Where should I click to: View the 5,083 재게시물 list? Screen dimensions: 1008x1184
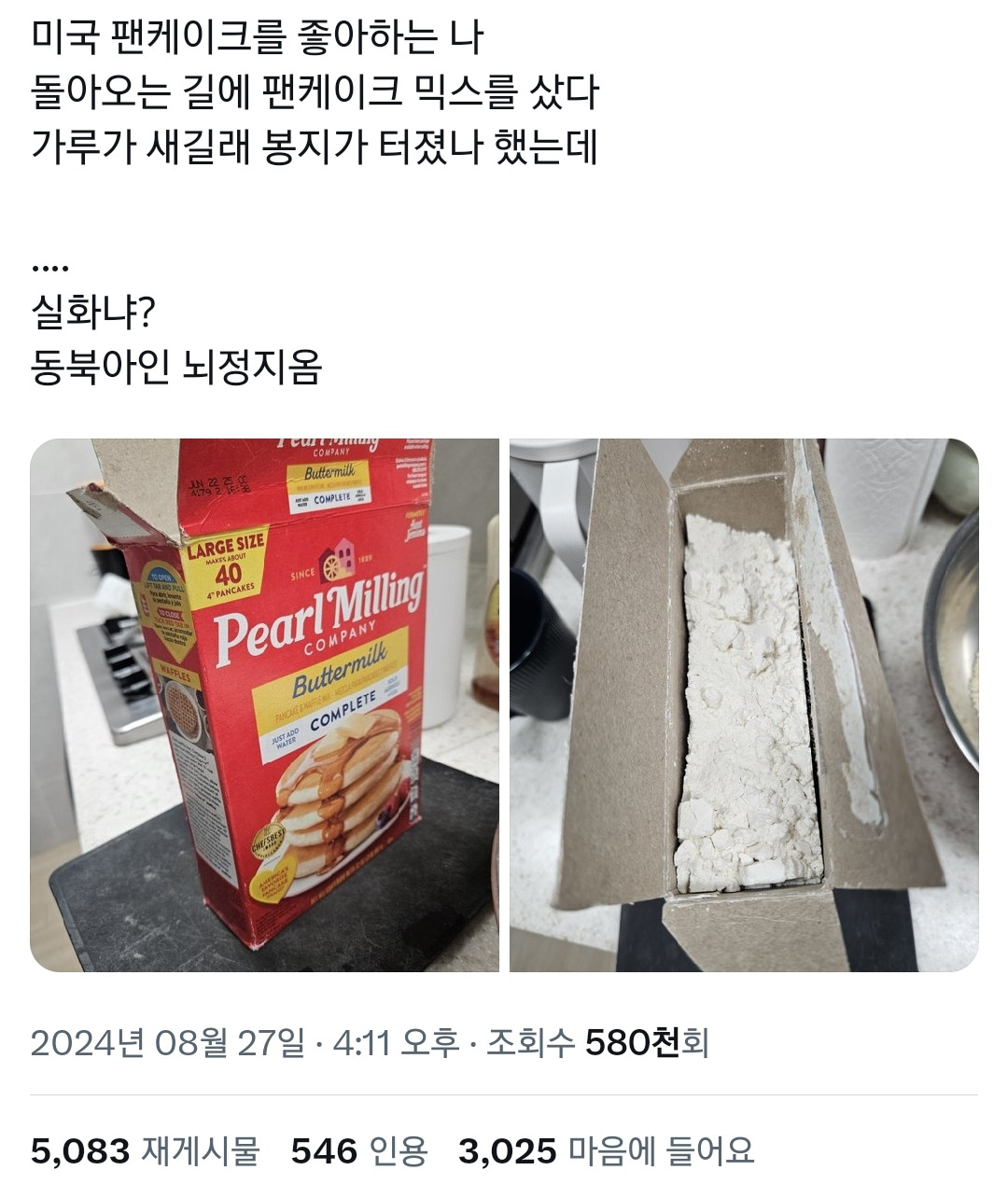click(x=145, y=1150)
